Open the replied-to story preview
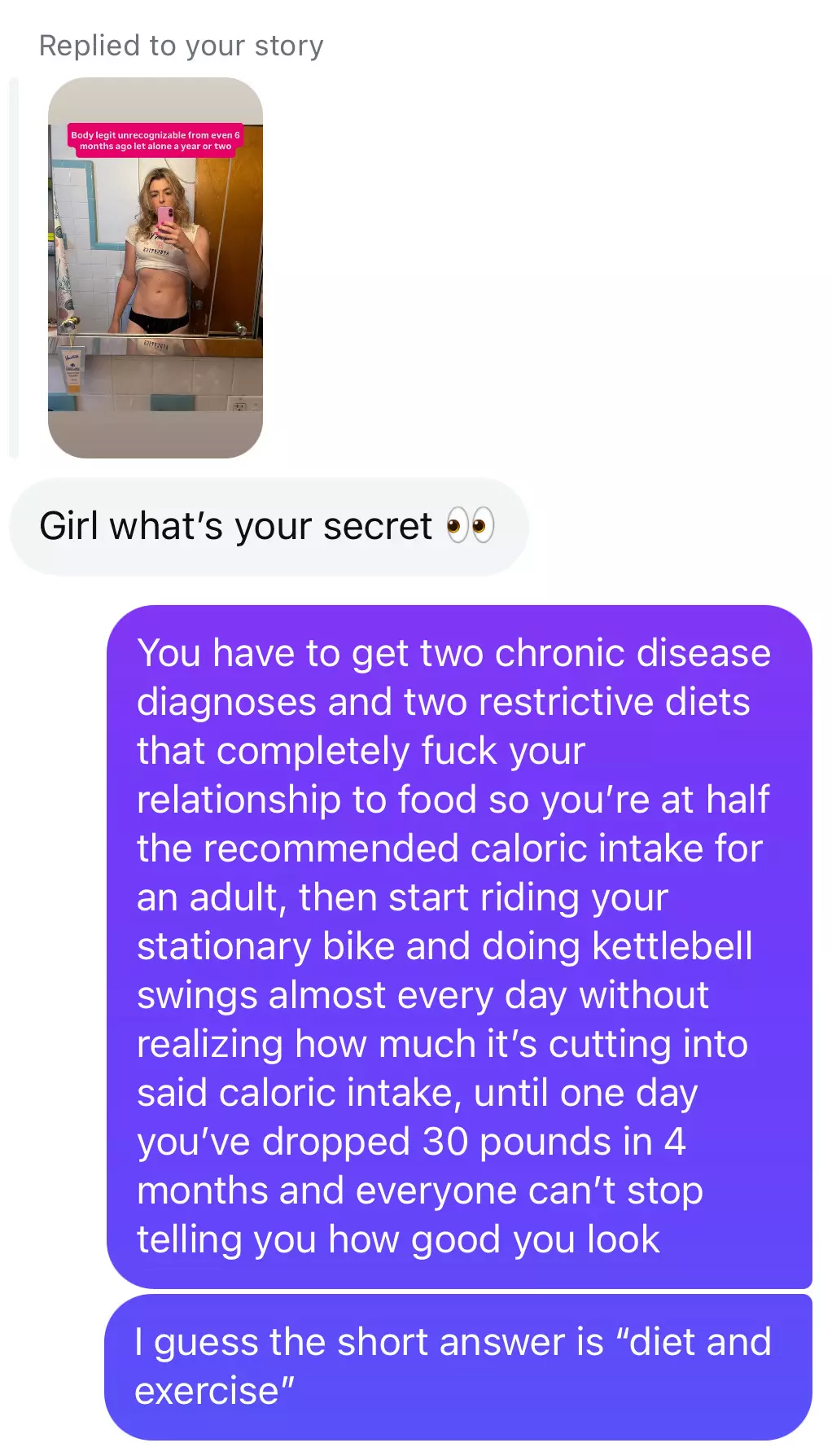Screen dimensions: 832x1456 [x=155, y=267]
